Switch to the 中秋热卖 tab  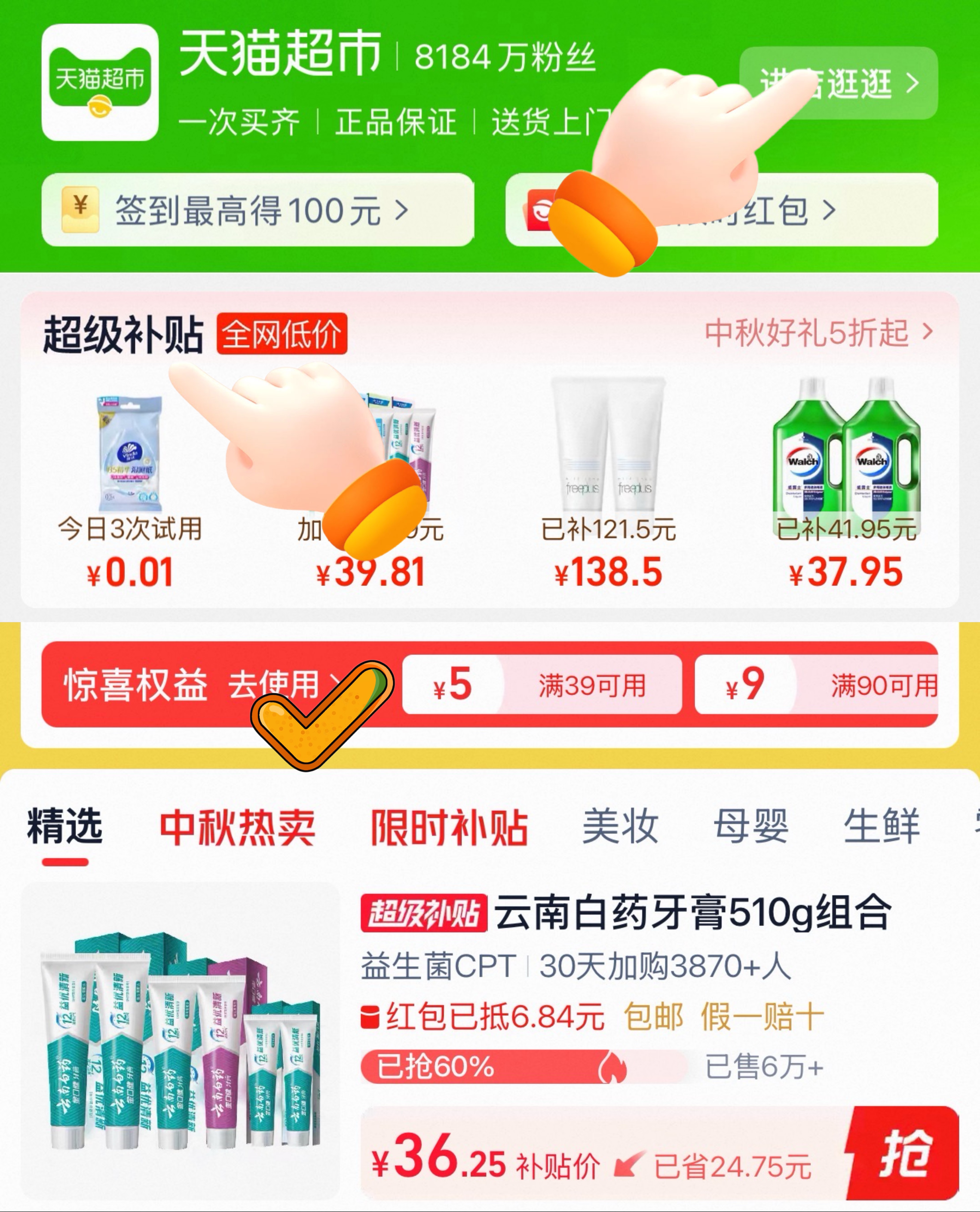click(237, 827)
